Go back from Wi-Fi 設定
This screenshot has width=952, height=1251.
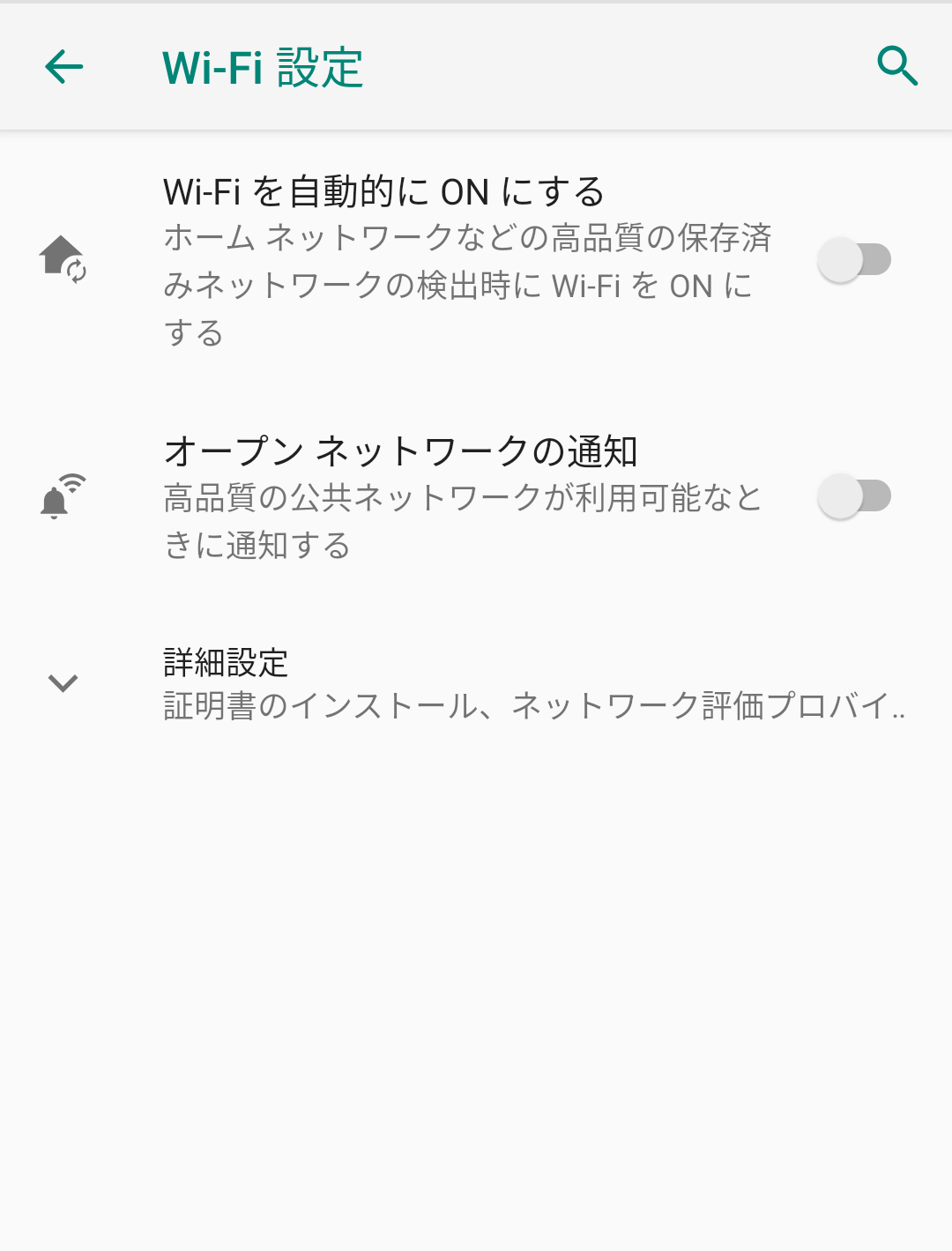click(64, 66)
